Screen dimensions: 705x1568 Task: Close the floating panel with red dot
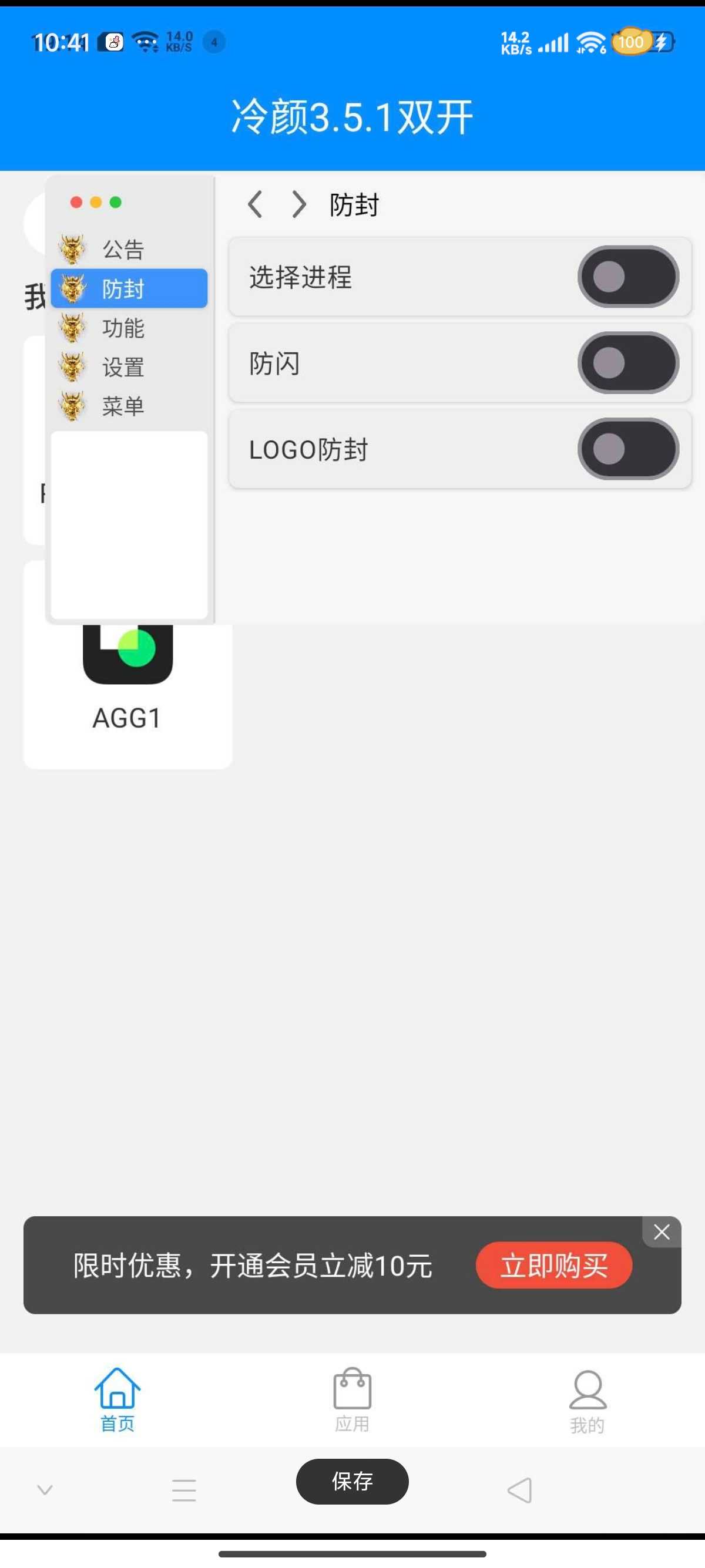76,202
